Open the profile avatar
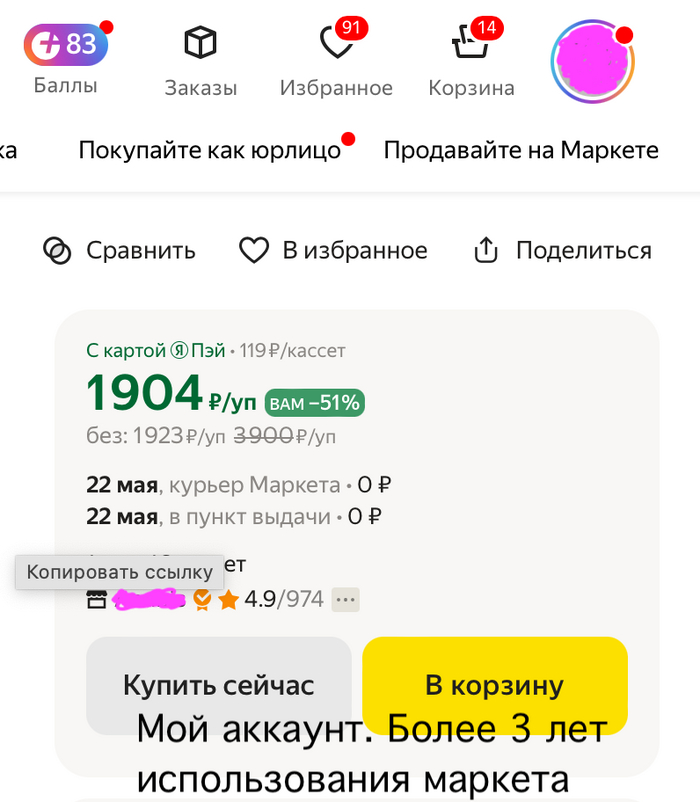This screenshot has height=802, width=700. (x=593, y=60)
